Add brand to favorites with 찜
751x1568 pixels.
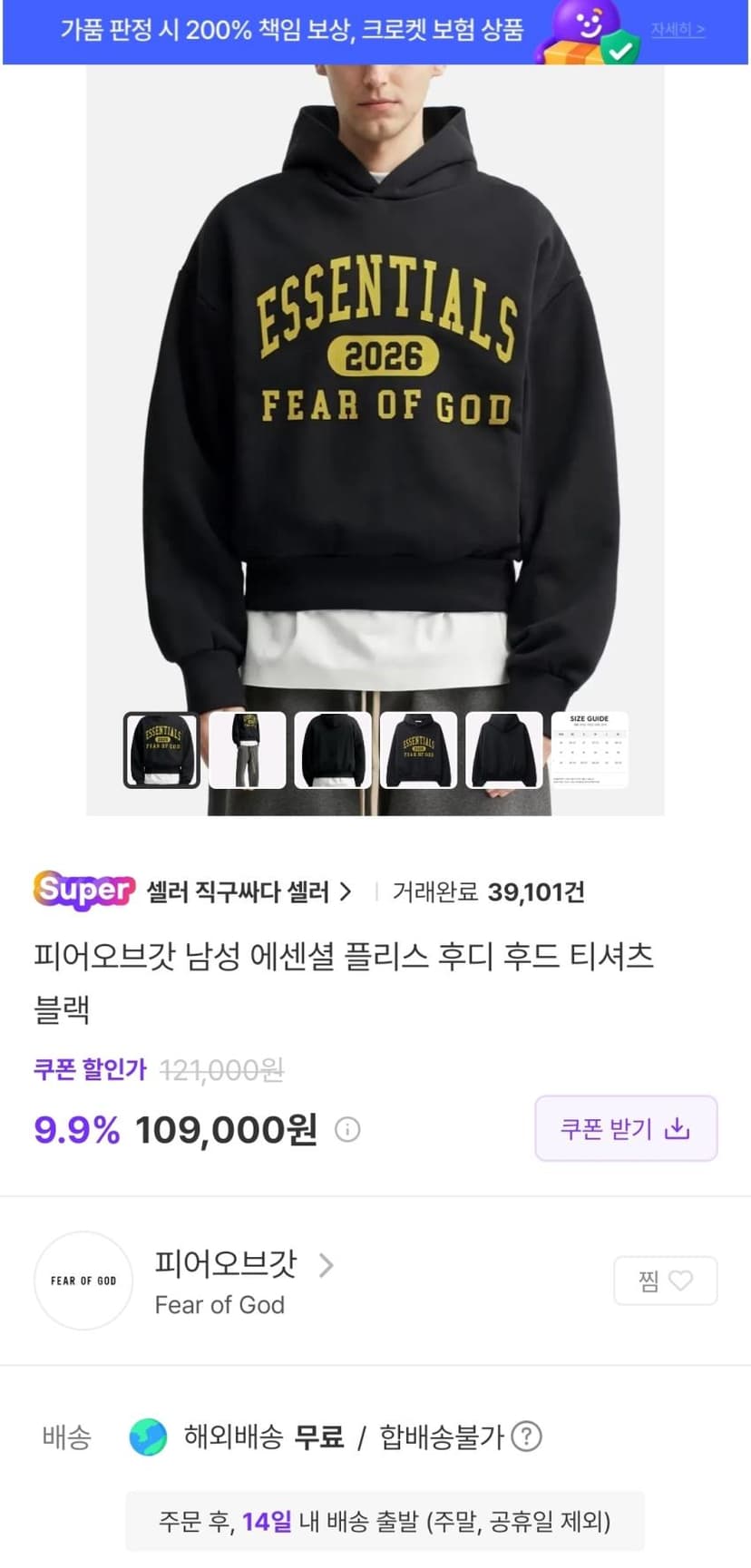(666, 1281)
